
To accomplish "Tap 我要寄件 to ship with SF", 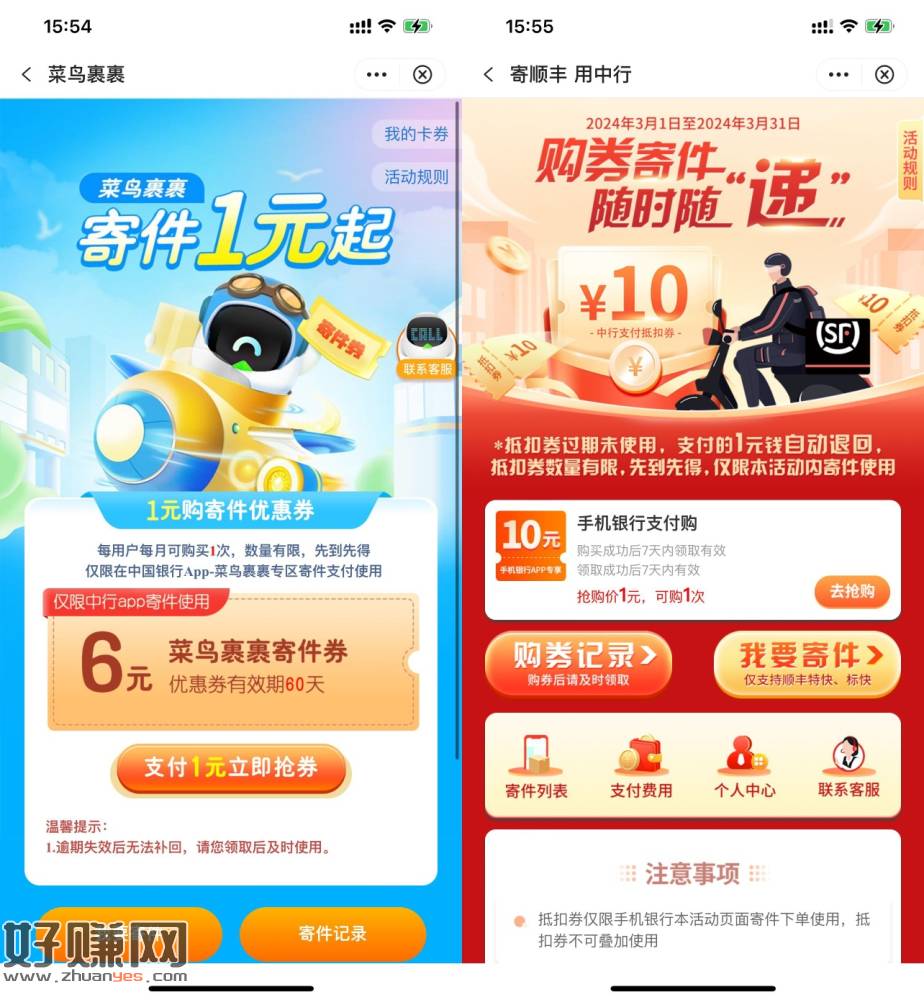I will coord(806,663).
